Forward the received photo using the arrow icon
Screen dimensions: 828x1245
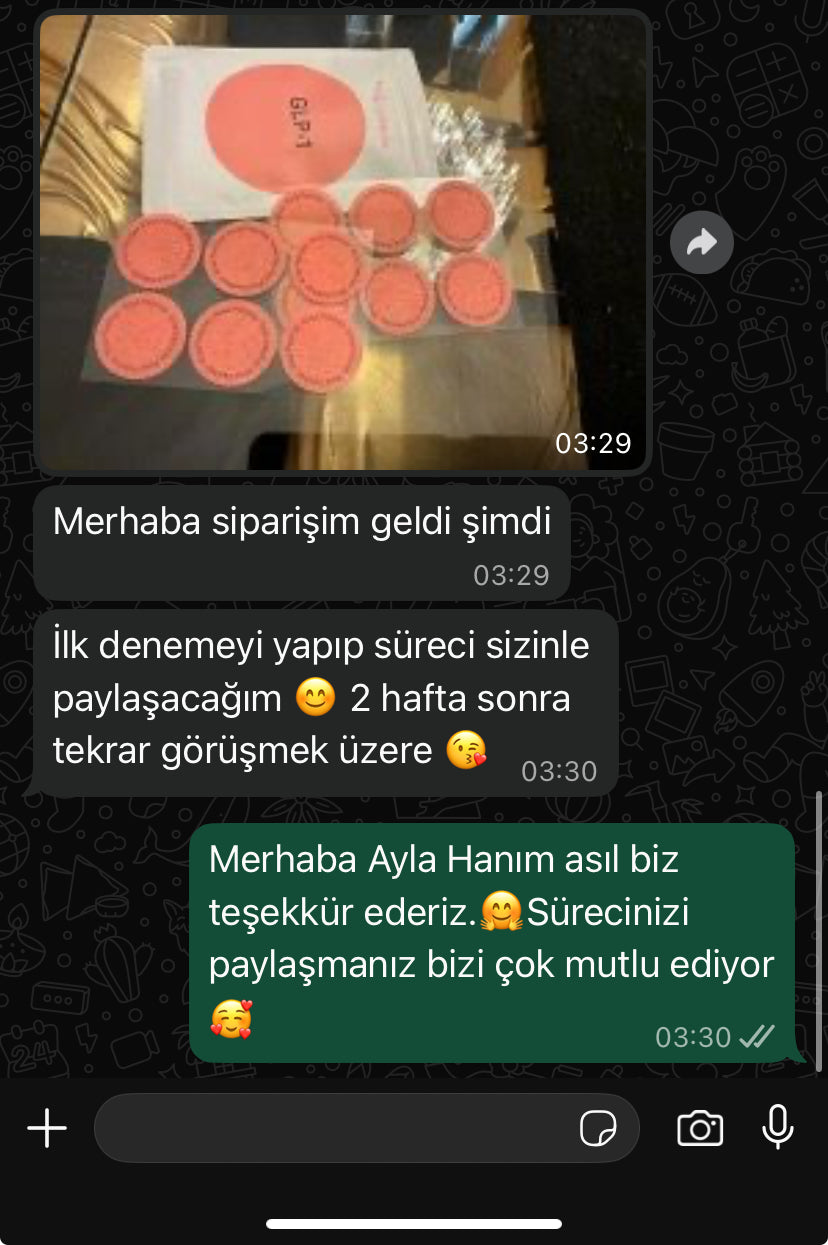pyautogui.click(x=701, y=242)
